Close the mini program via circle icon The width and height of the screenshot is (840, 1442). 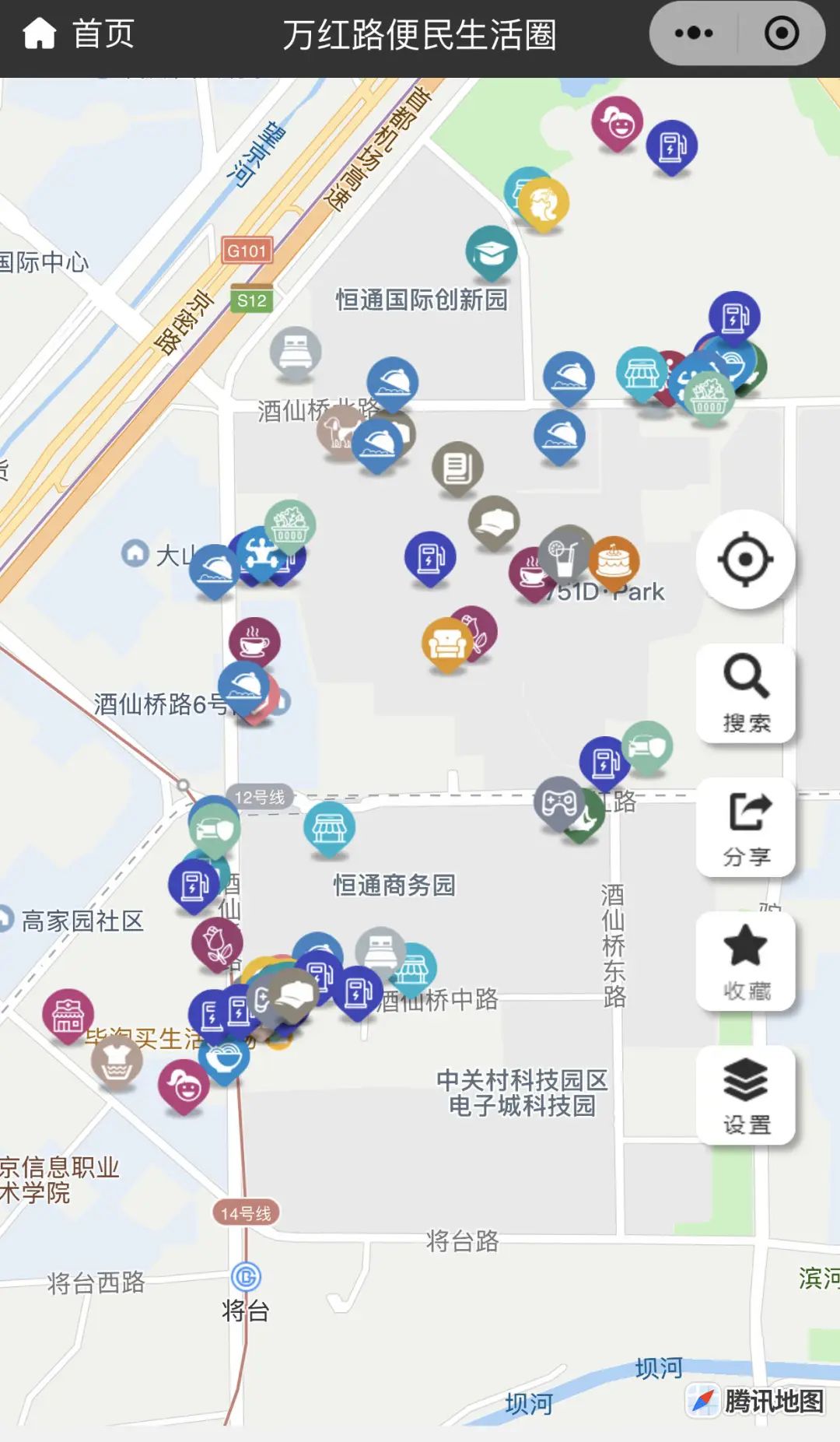(x=782, y=33)
